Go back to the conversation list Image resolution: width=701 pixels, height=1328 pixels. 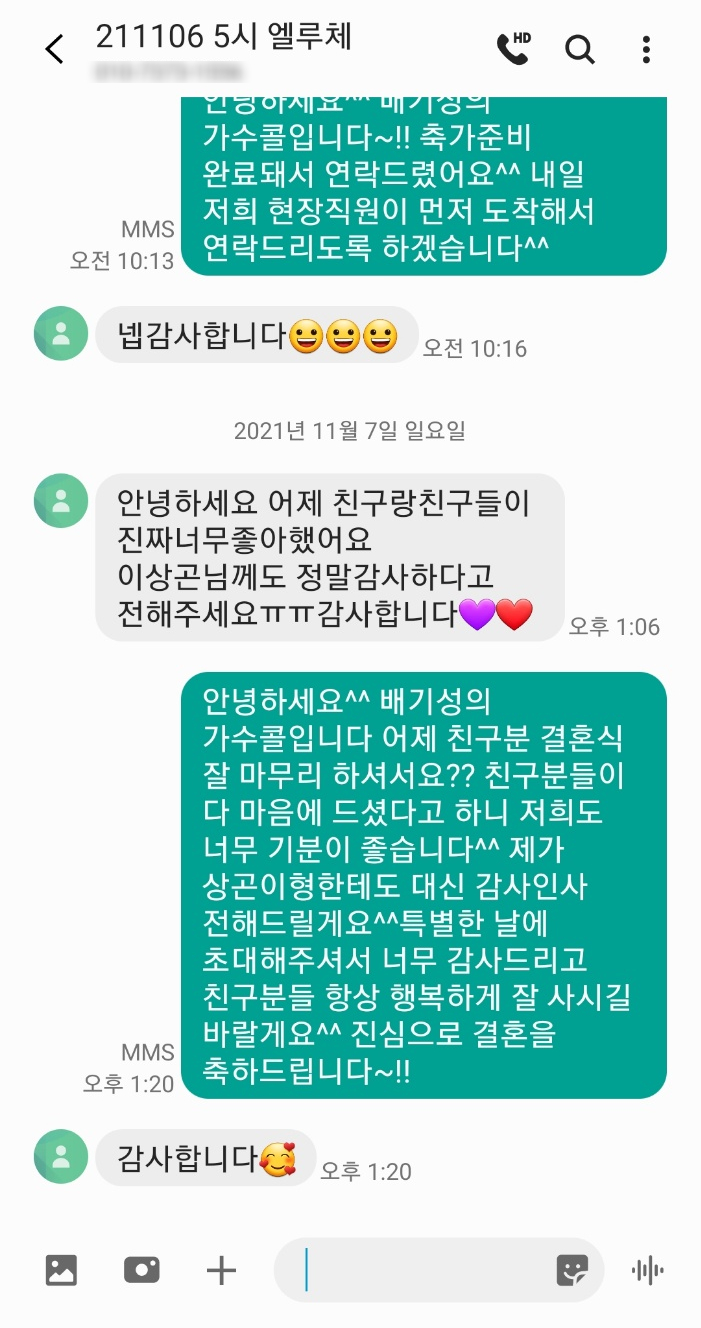click(x=54, y=49)
